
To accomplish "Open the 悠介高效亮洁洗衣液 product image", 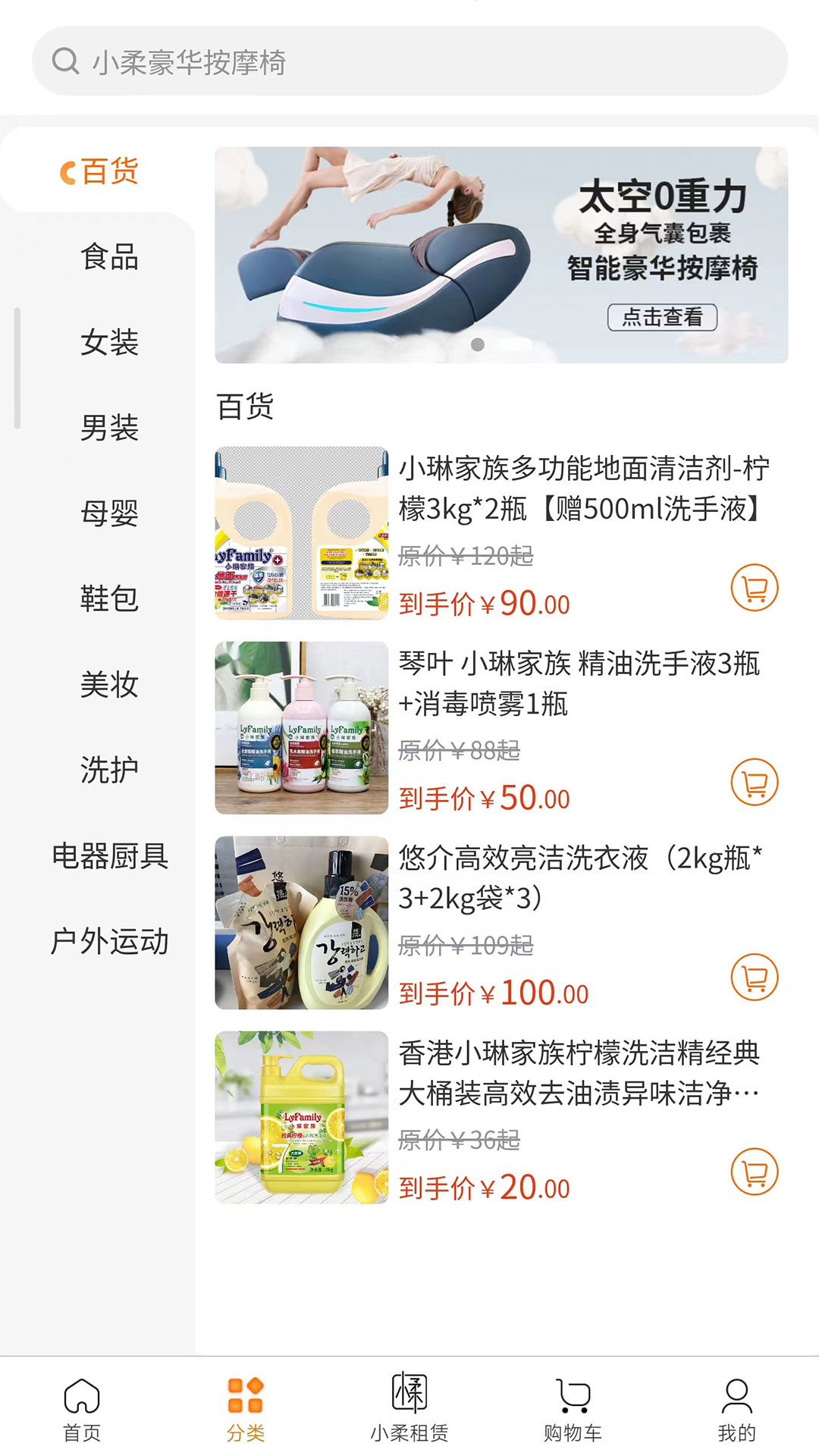I will pyautogui.click(x=301, y=923).
